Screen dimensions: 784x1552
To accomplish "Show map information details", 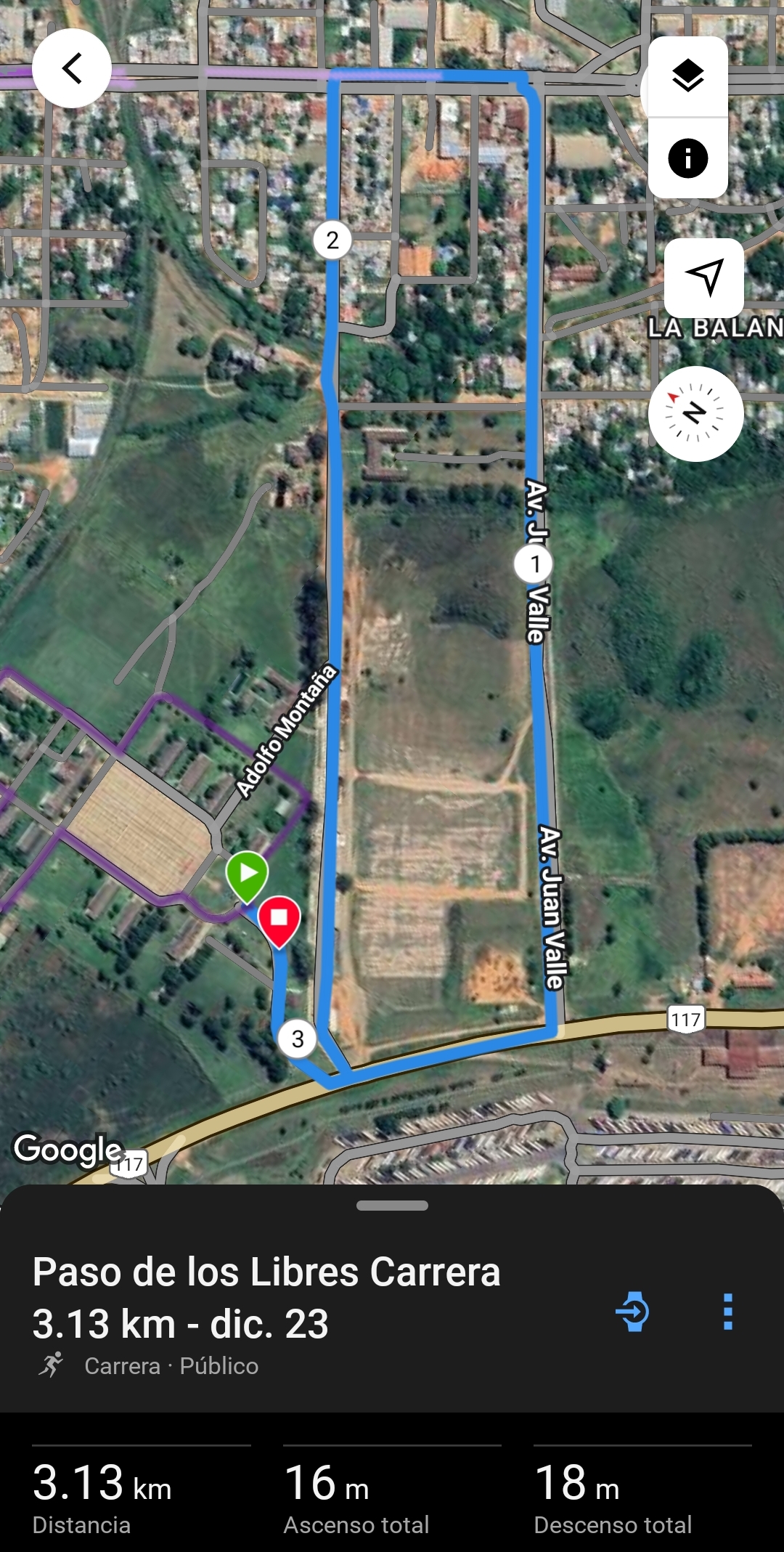I will (x=687, y=158).
